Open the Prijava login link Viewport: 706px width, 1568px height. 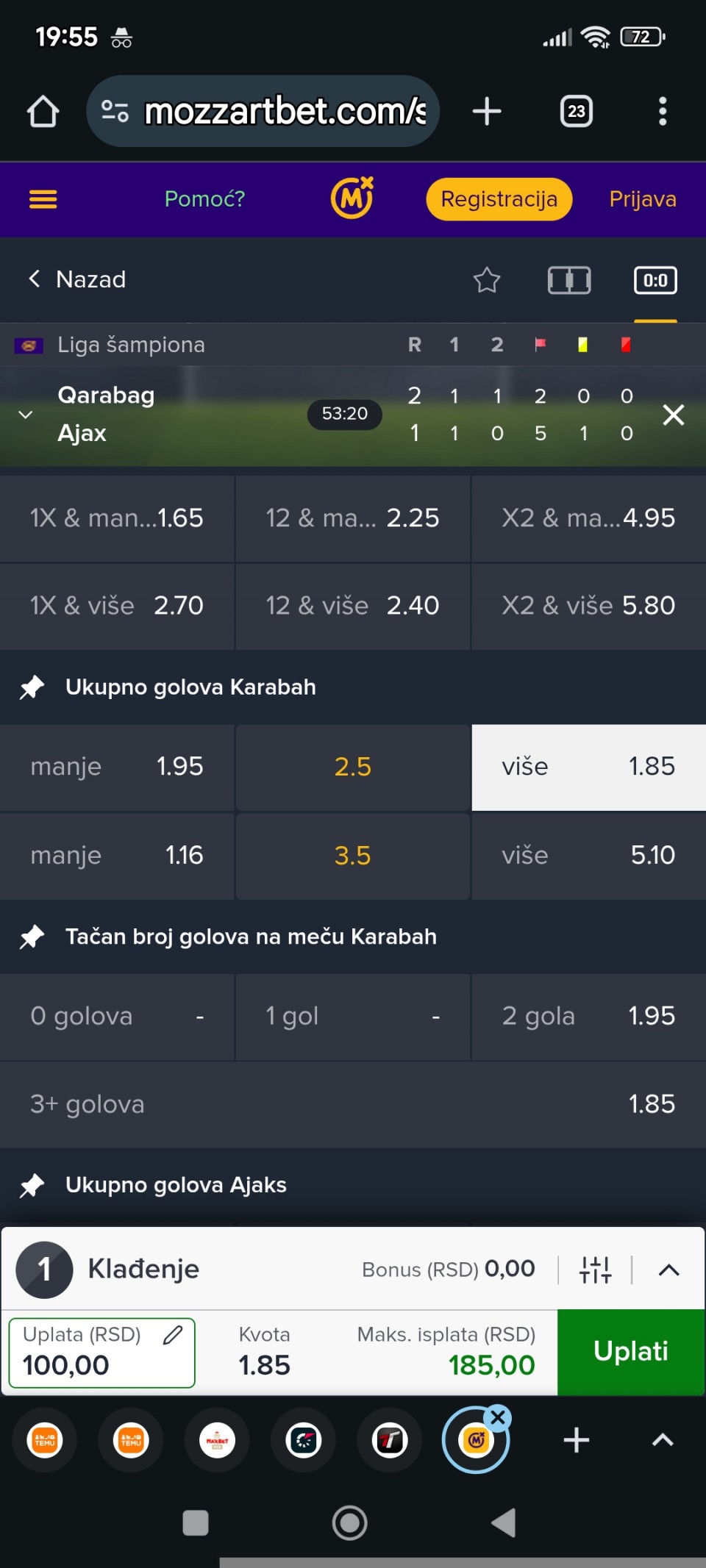point(642,199)
